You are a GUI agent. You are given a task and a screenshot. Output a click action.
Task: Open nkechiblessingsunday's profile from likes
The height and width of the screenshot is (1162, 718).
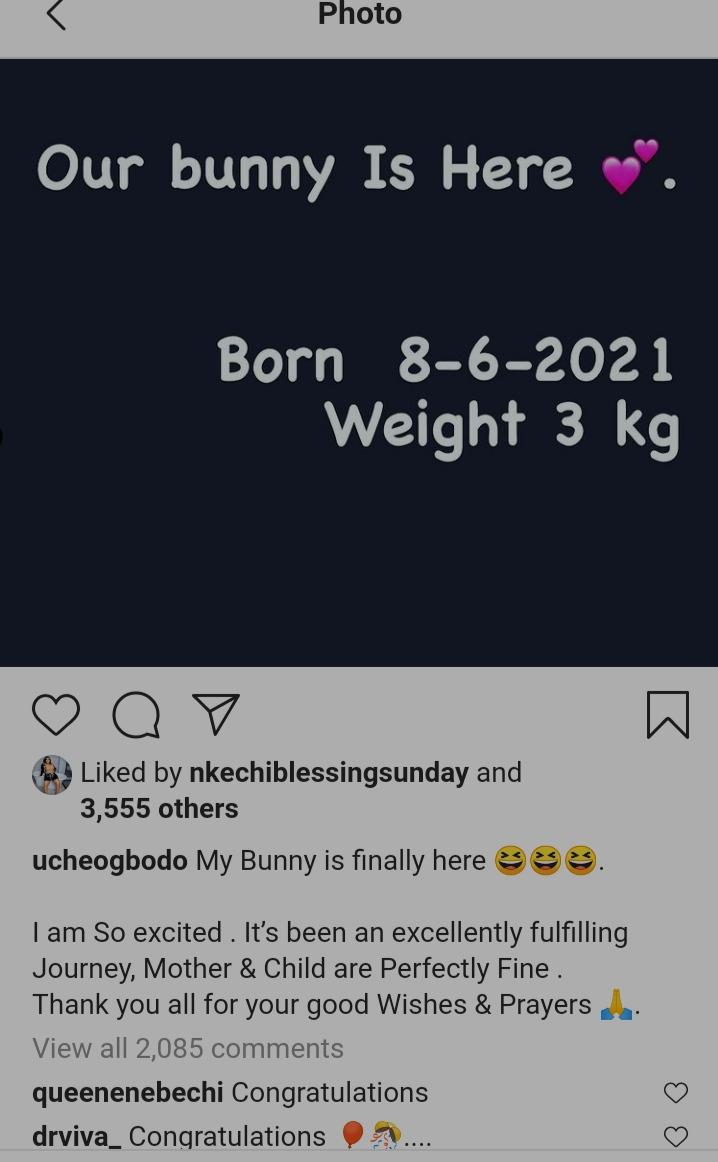[329, 773]
